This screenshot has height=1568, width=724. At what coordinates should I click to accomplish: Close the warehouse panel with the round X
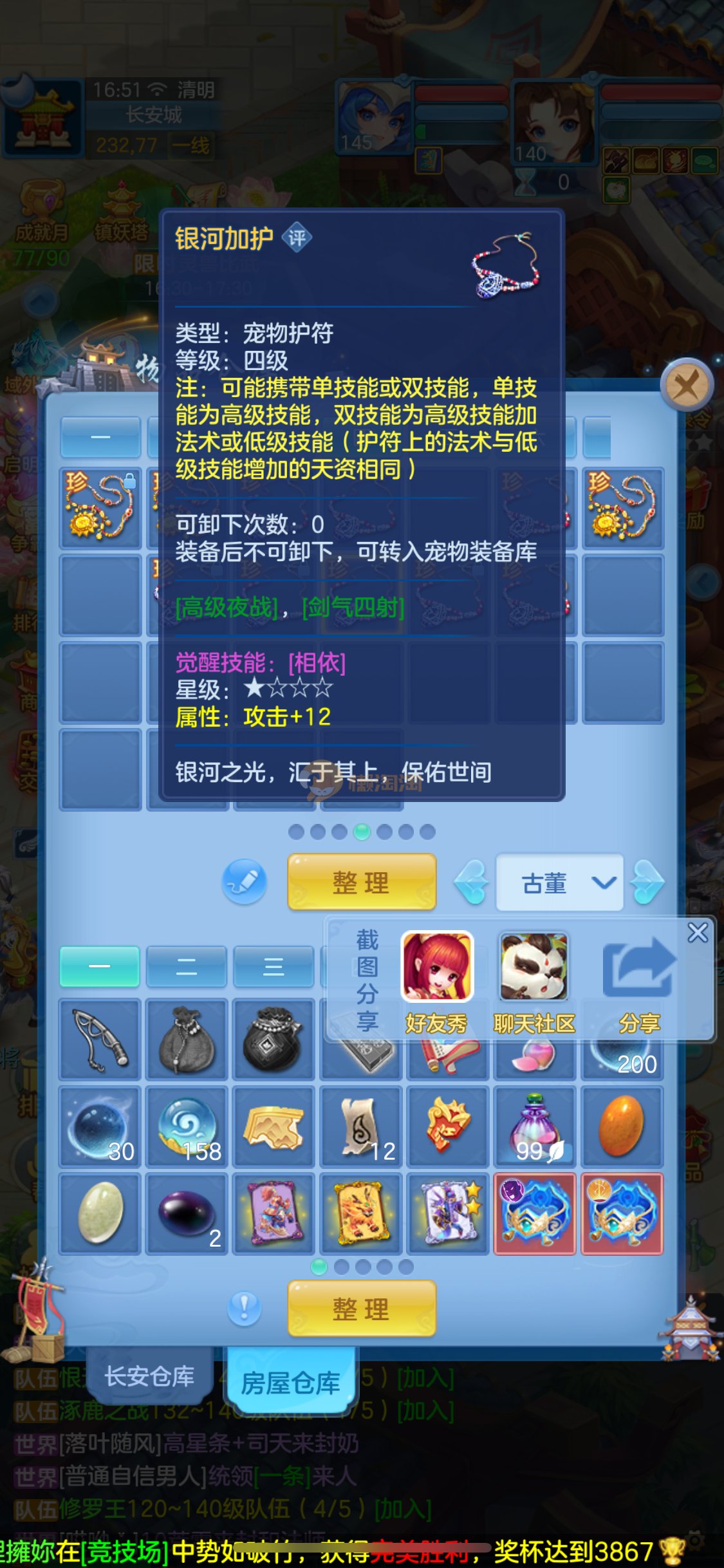point(687,386)
